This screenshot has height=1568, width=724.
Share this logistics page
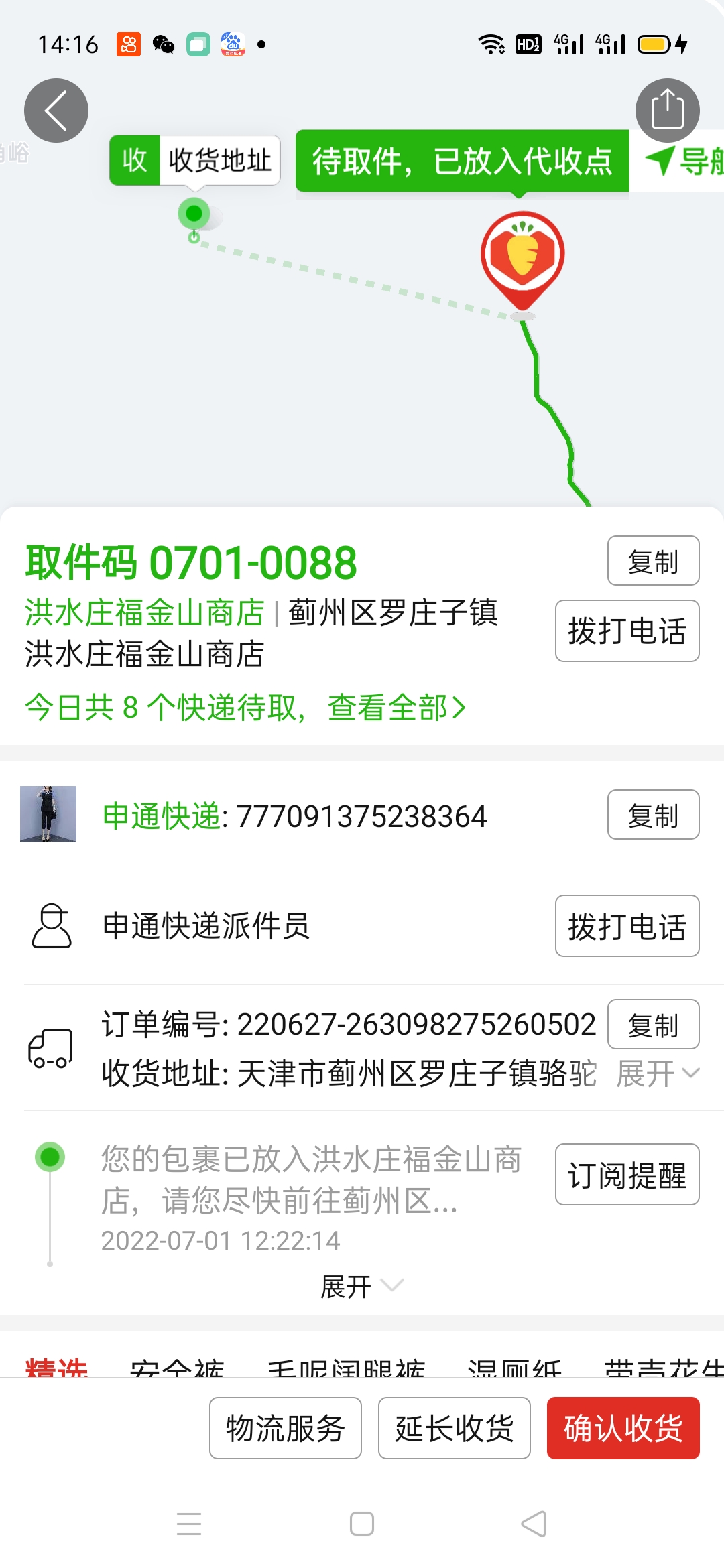coord(667,111)
